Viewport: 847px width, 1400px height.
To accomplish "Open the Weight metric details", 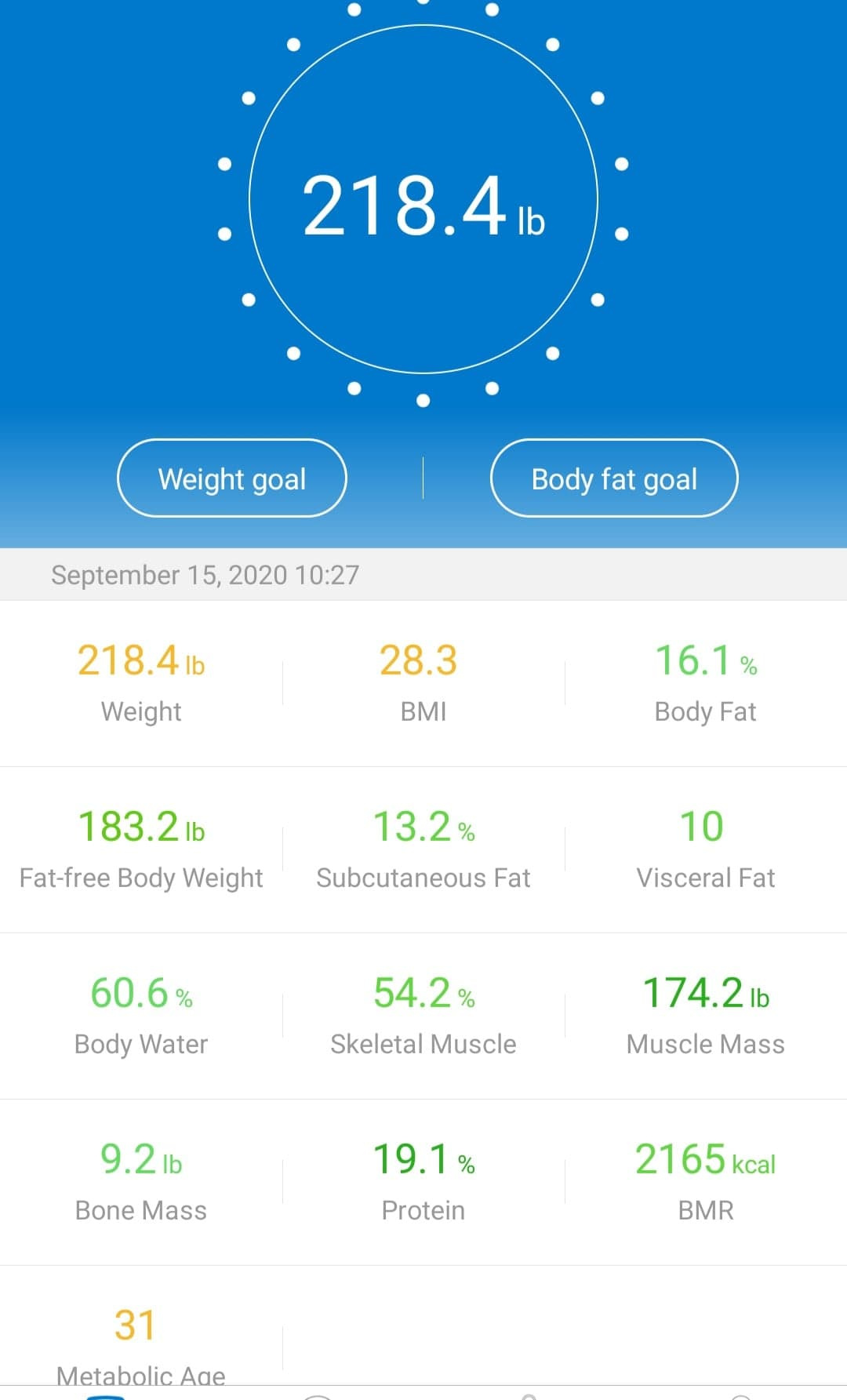I will coord(141,683).
